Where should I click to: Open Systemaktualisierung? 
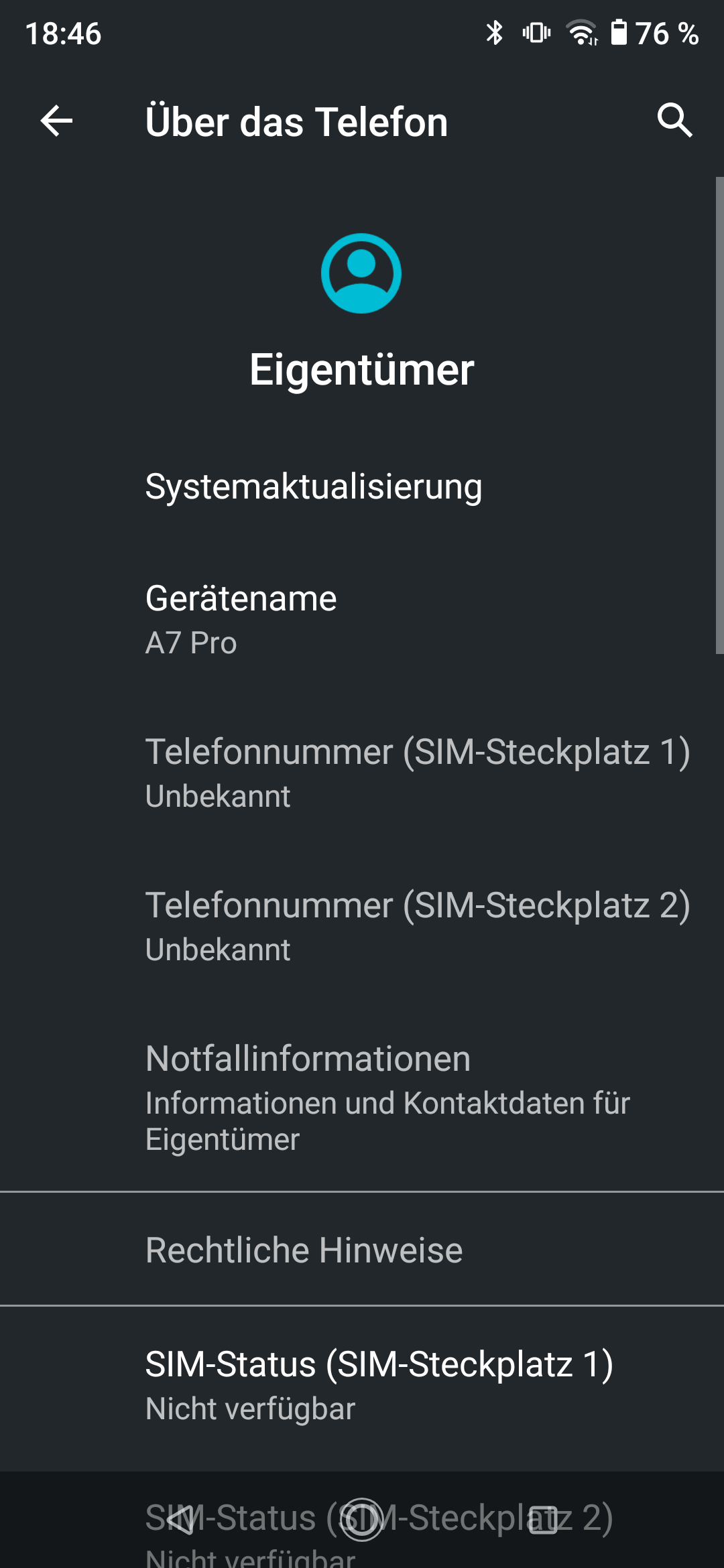tap(362, 486)
